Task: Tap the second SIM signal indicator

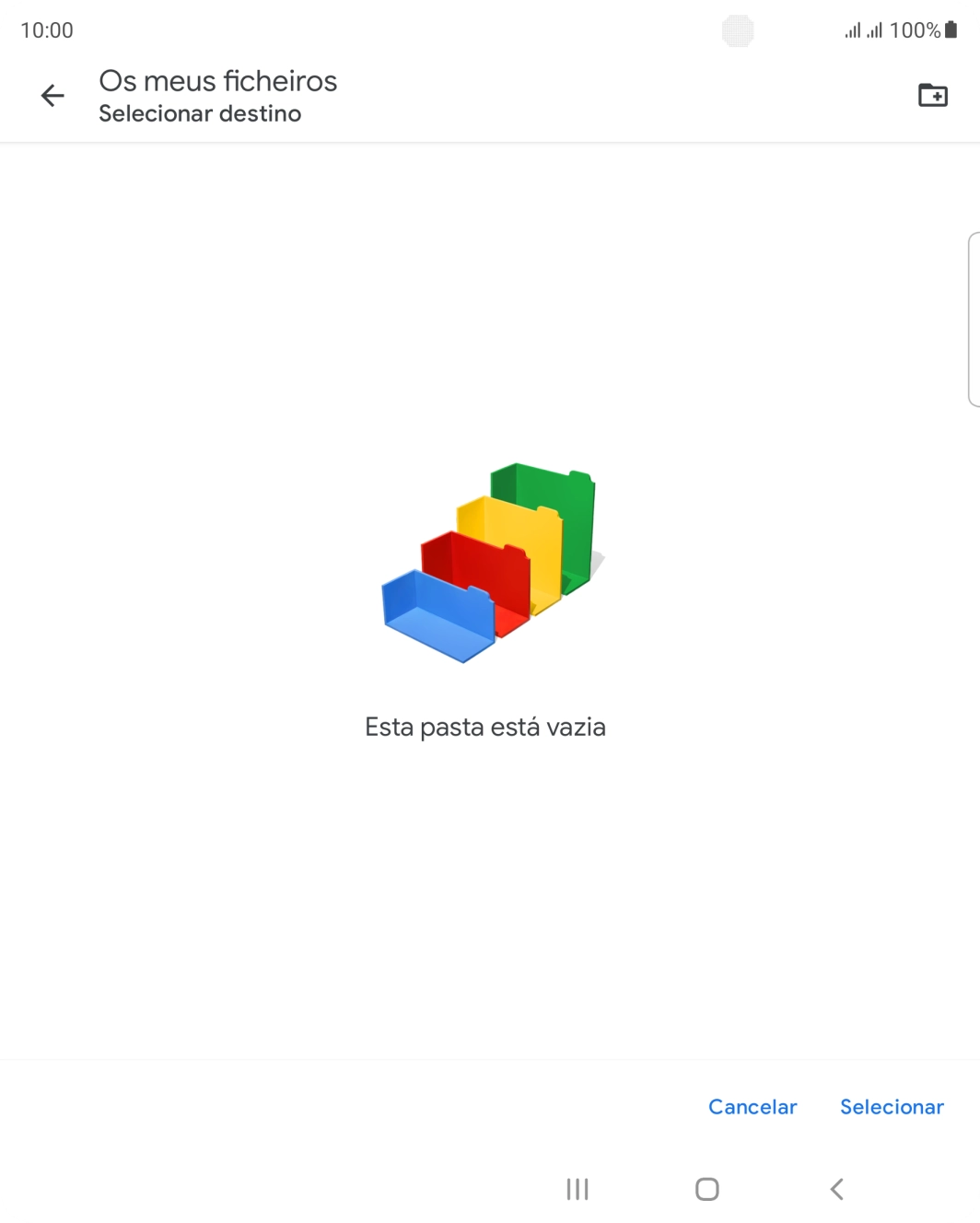Action: (874, 29)
